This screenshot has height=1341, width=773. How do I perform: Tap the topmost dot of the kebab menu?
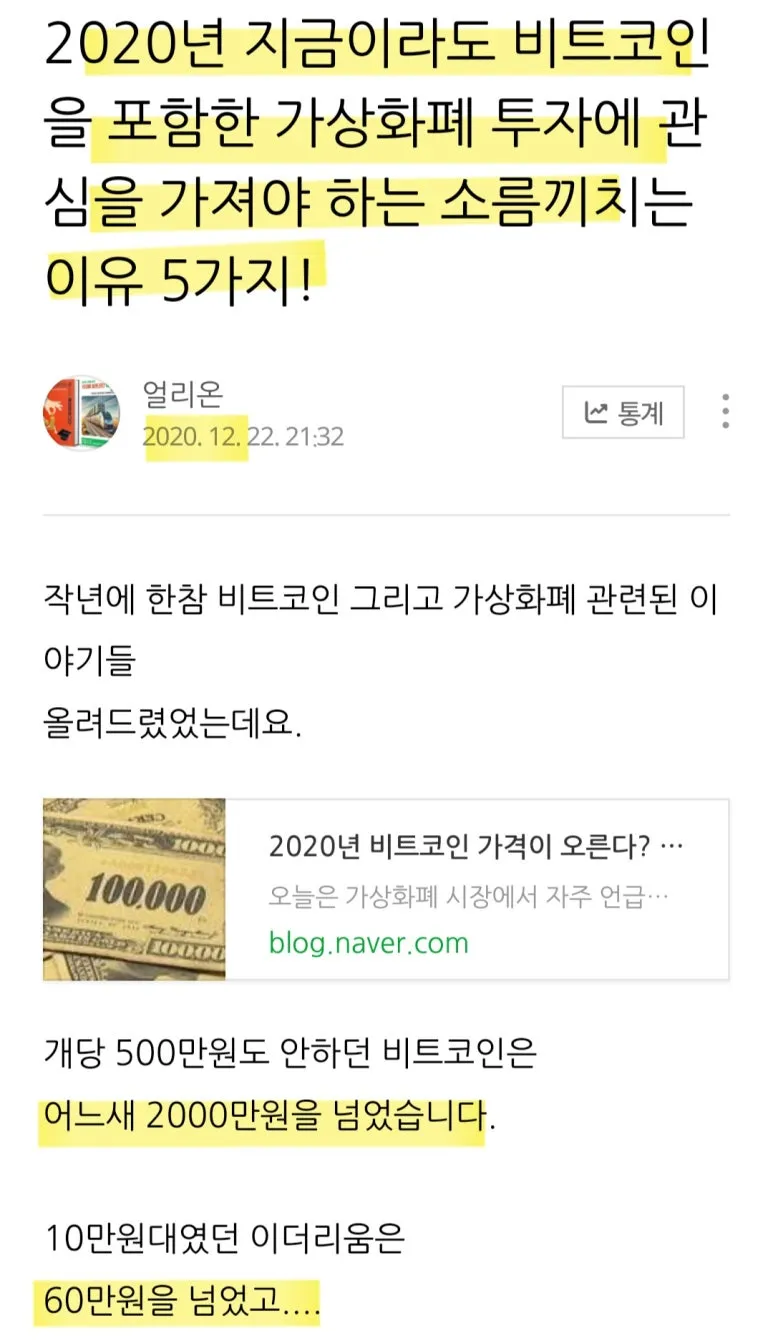(x=724, y=398)
